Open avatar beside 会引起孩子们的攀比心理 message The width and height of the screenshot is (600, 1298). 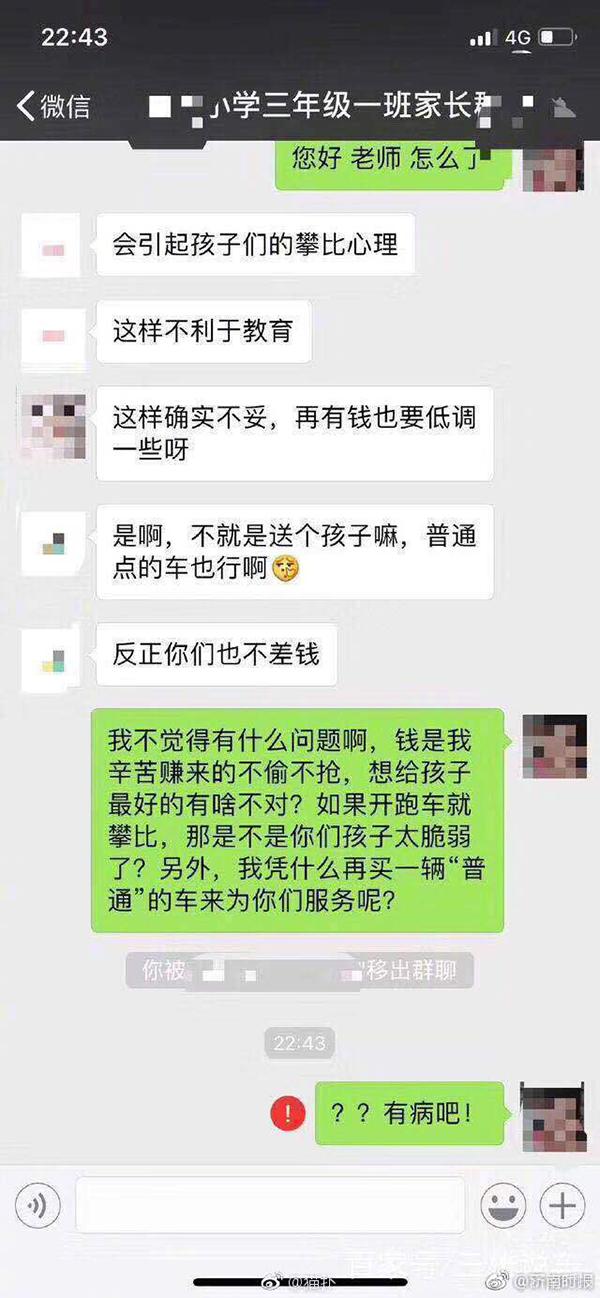pos(54,247)
